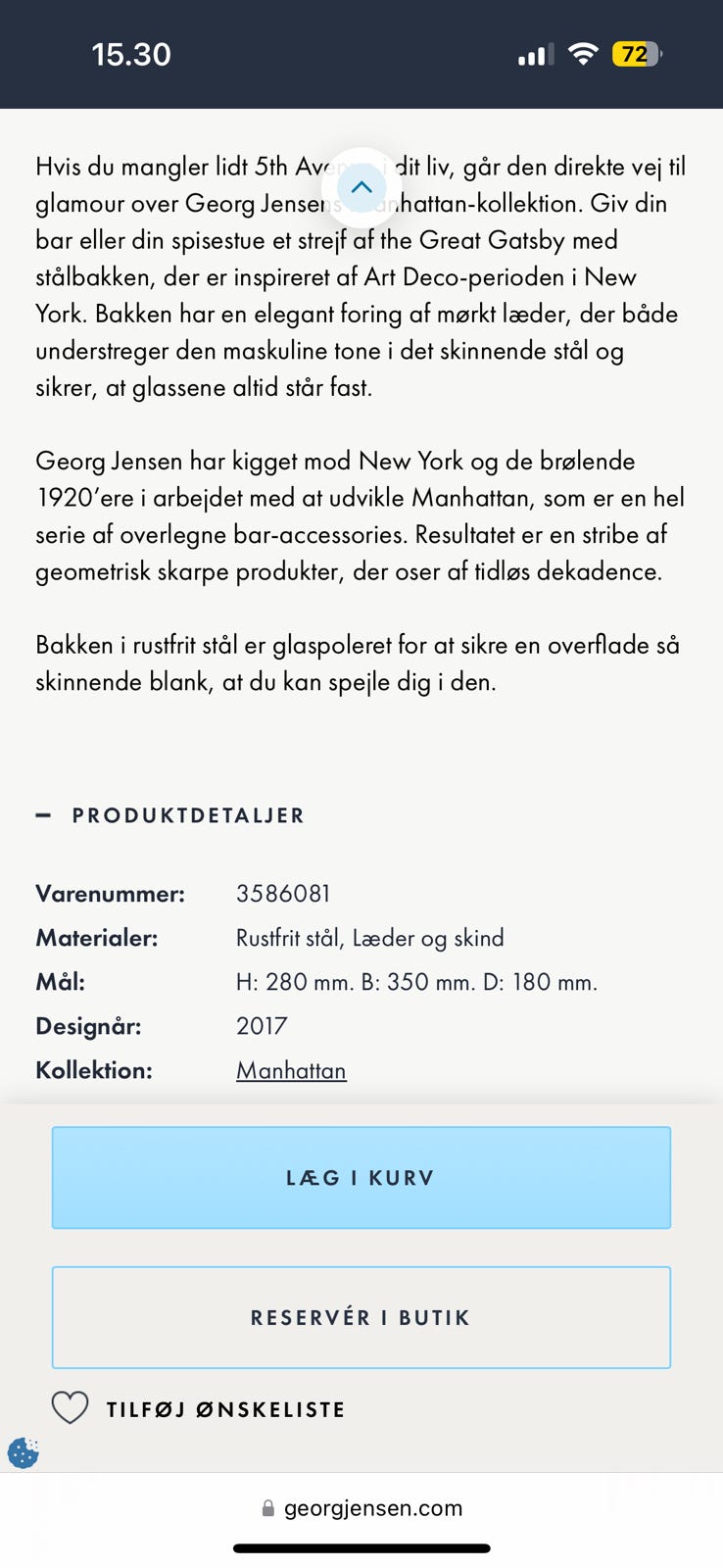This screenshot has width=723, height=1568.
Task: Click the heart icon next to Tilføj Ønskeliste
Action: [70, 1408]
